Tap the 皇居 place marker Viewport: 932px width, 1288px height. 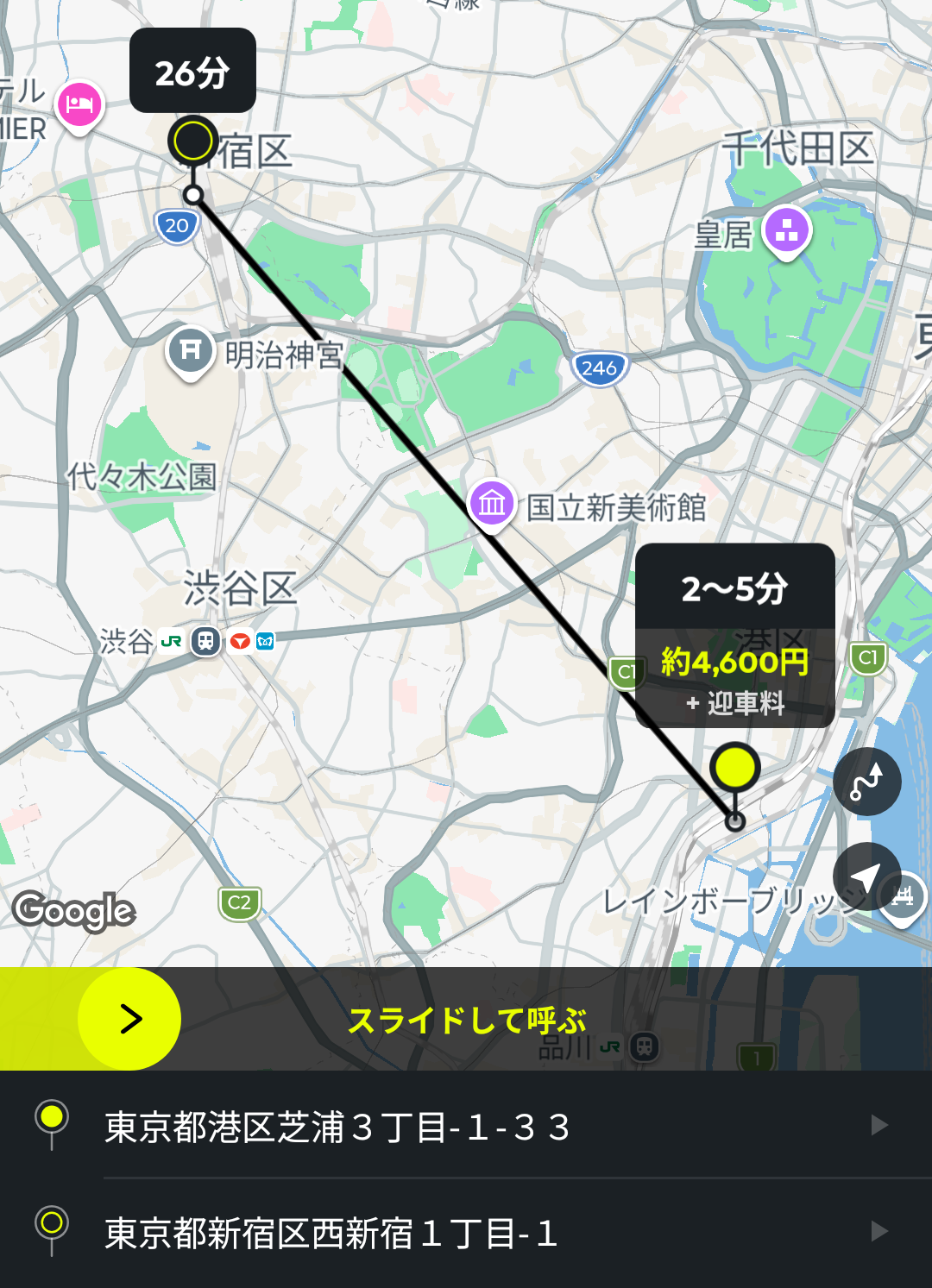(786, 231)
